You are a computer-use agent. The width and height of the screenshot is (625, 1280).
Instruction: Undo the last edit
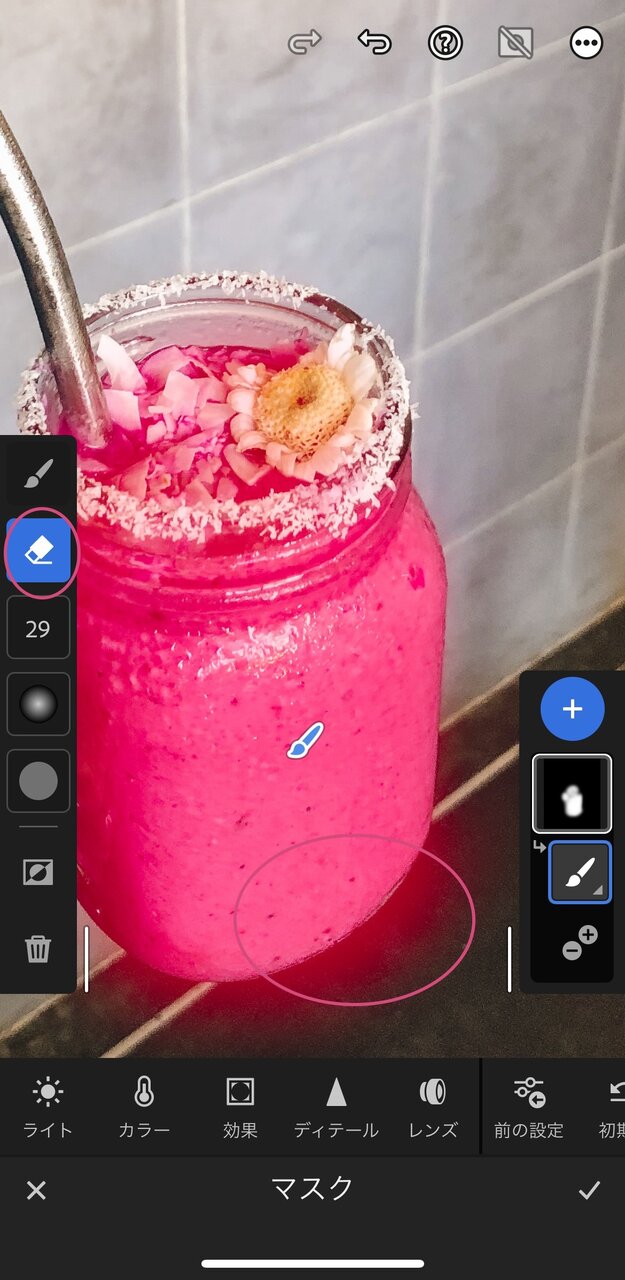click(374, 43)
